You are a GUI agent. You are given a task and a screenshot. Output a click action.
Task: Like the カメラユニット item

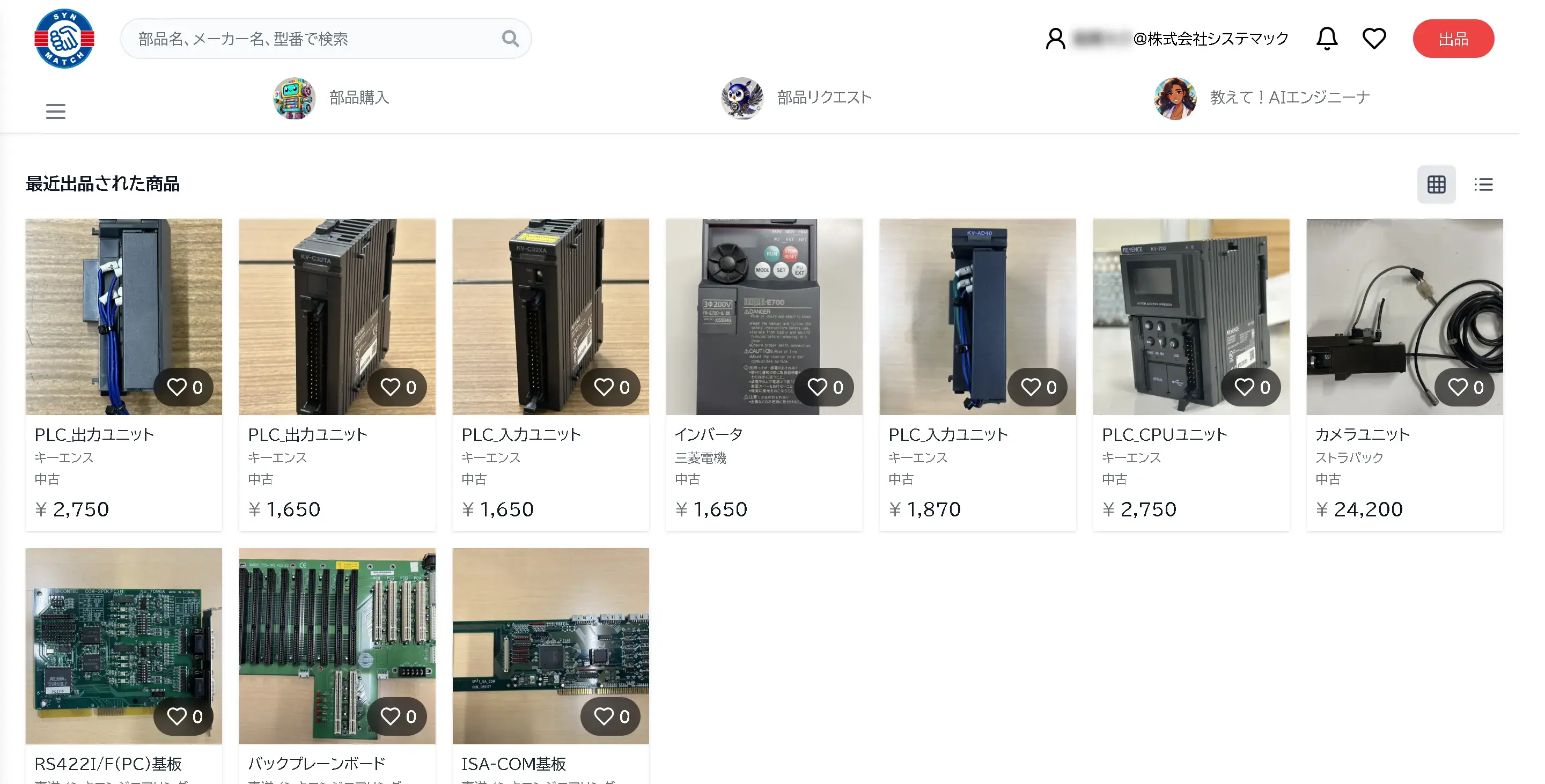pos(1464,387)
